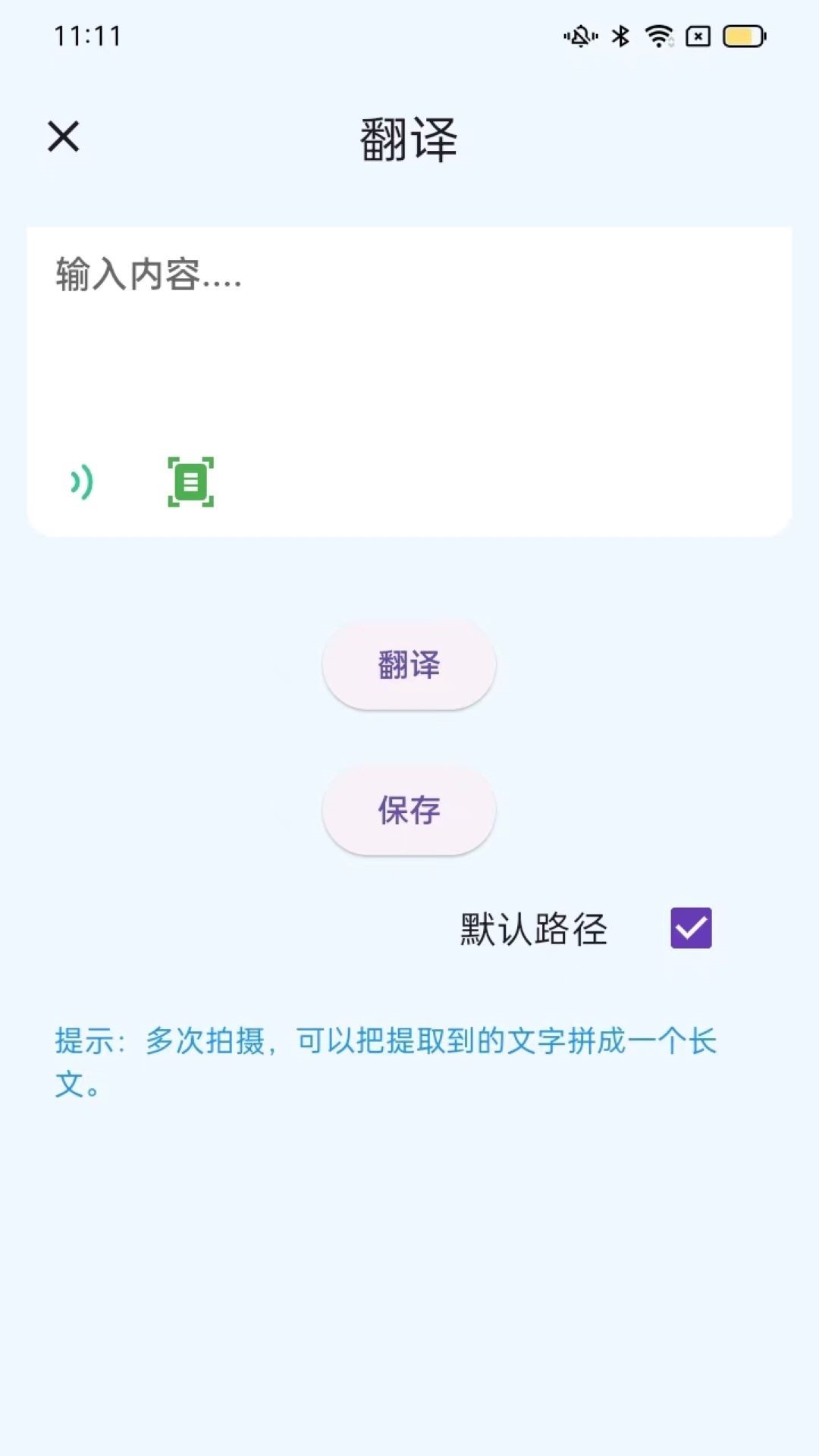The height and width of the screenshot is (1456, 819).
Task: Select the text scan OCR icon
Action: pos(190,481)
